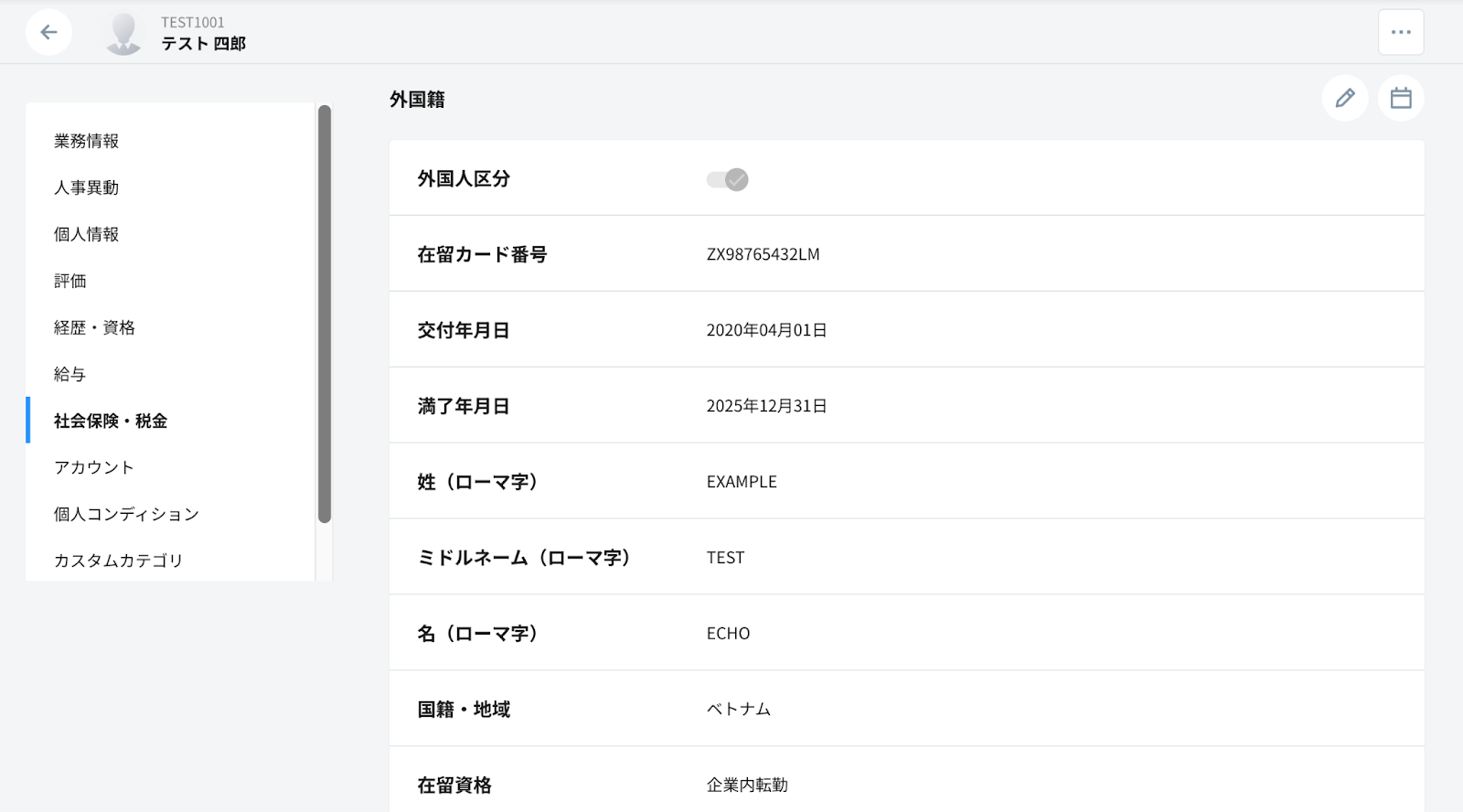Select 個人情報 in the sidebar
This screenshot has height=812, width=1463.
86,234
